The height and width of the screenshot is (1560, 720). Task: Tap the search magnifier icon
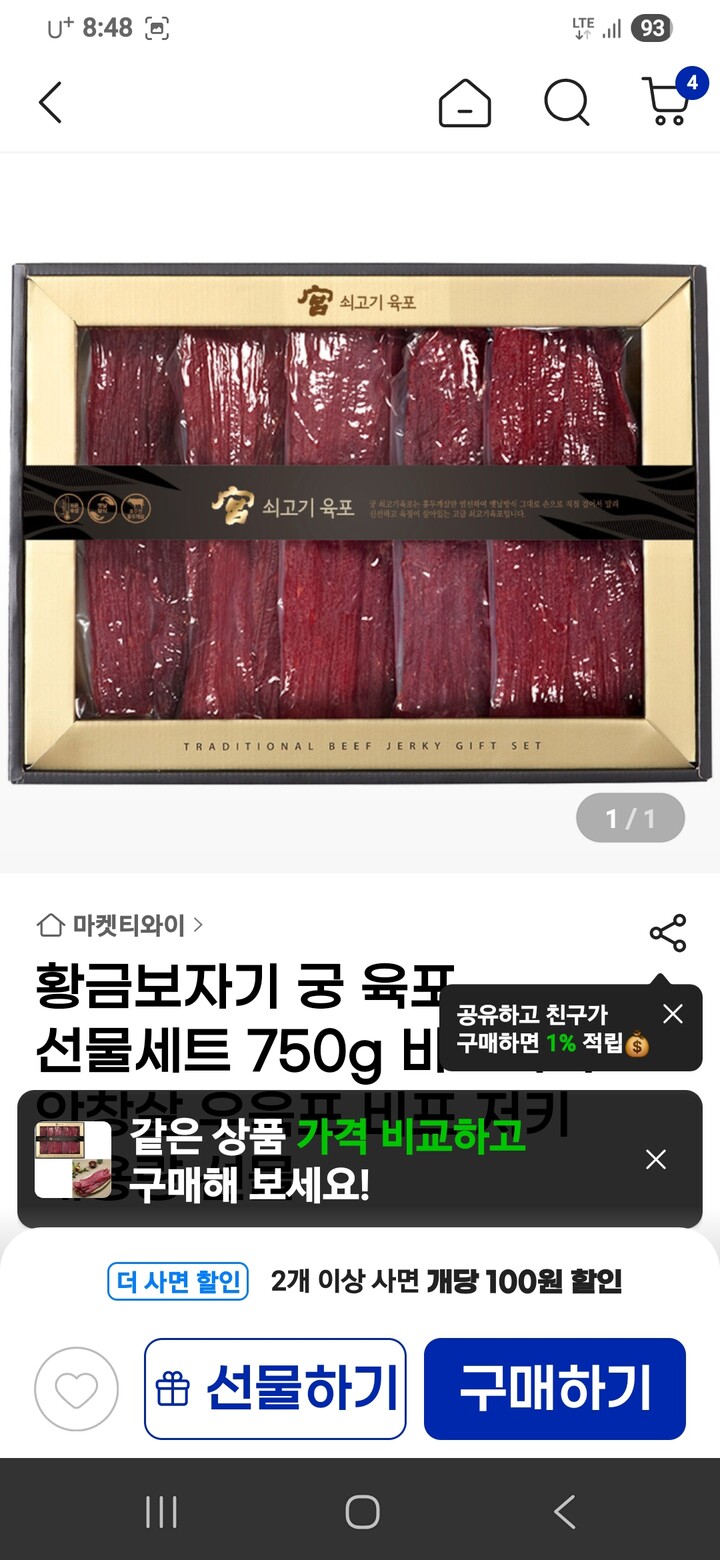pos(566,101)
